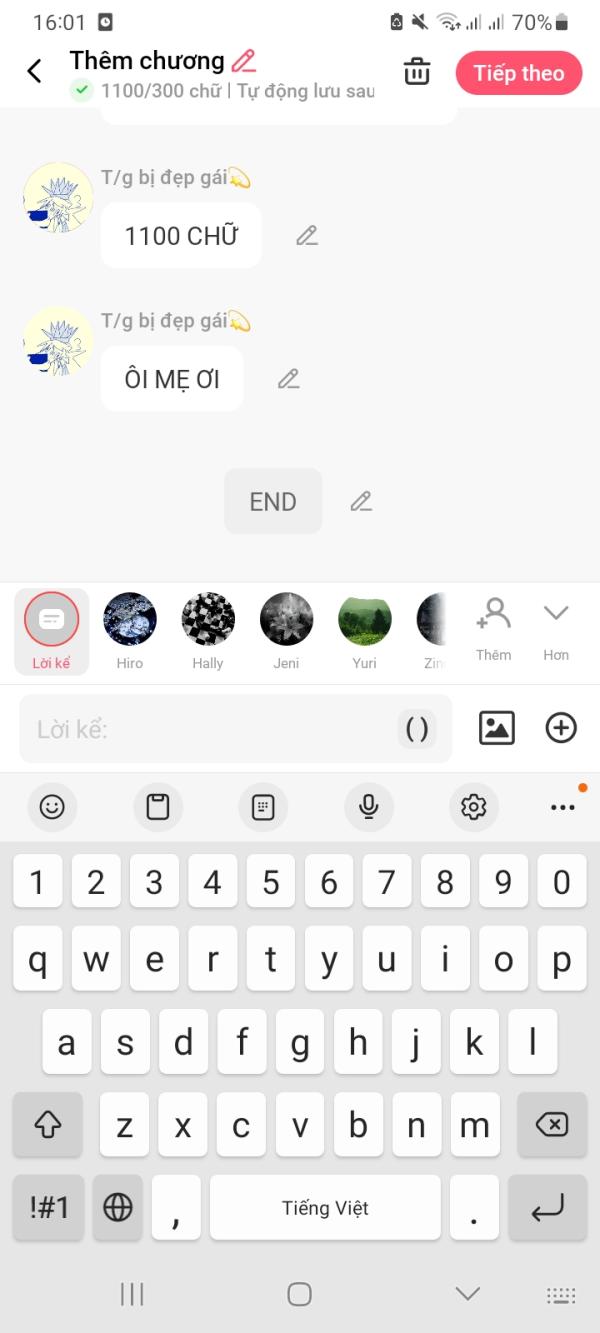600x1333 pixels.
Task: Open the plus circle options
Action: pos(561,728)
